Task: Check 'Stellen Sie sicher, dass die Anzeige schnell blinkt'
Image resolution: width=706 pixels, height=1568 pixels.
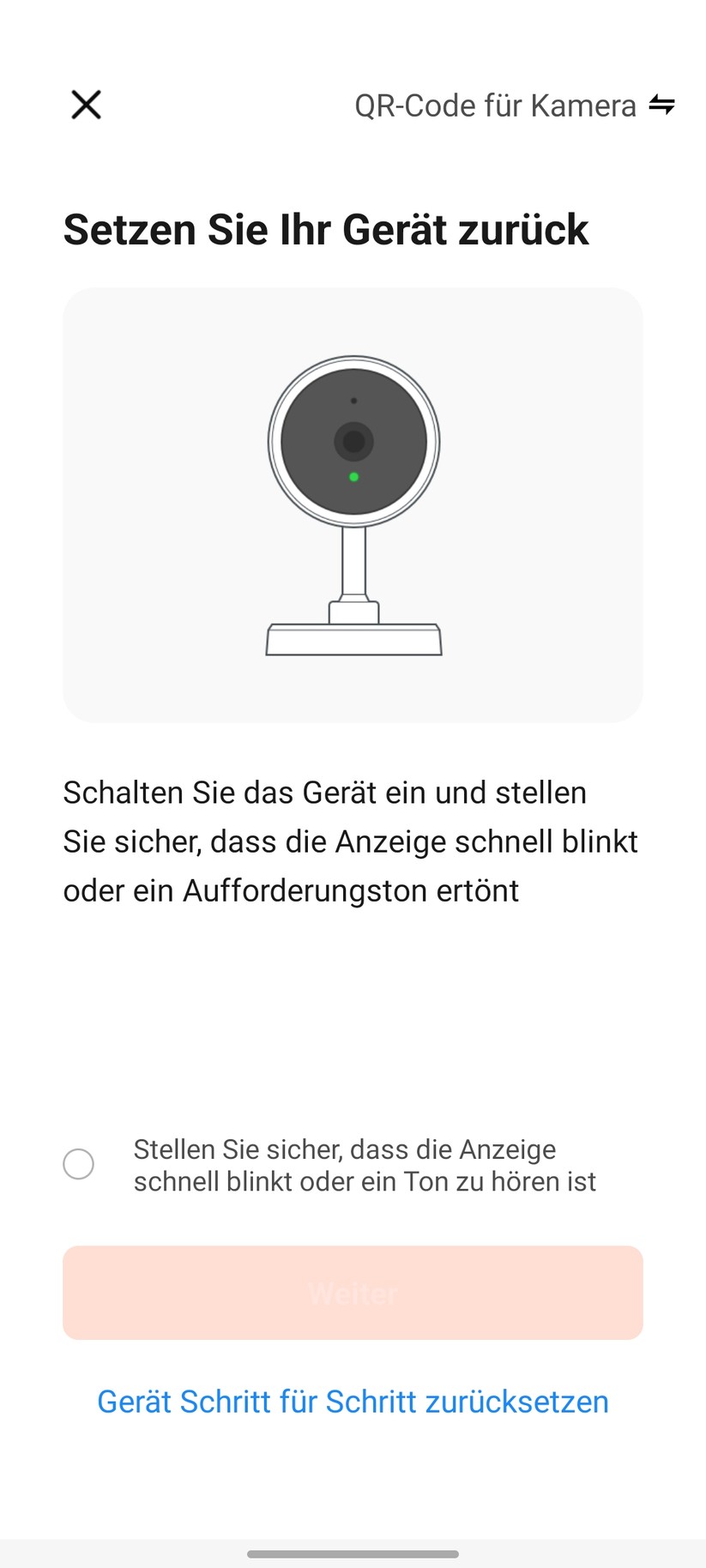Action: [x=78, y=1164]
